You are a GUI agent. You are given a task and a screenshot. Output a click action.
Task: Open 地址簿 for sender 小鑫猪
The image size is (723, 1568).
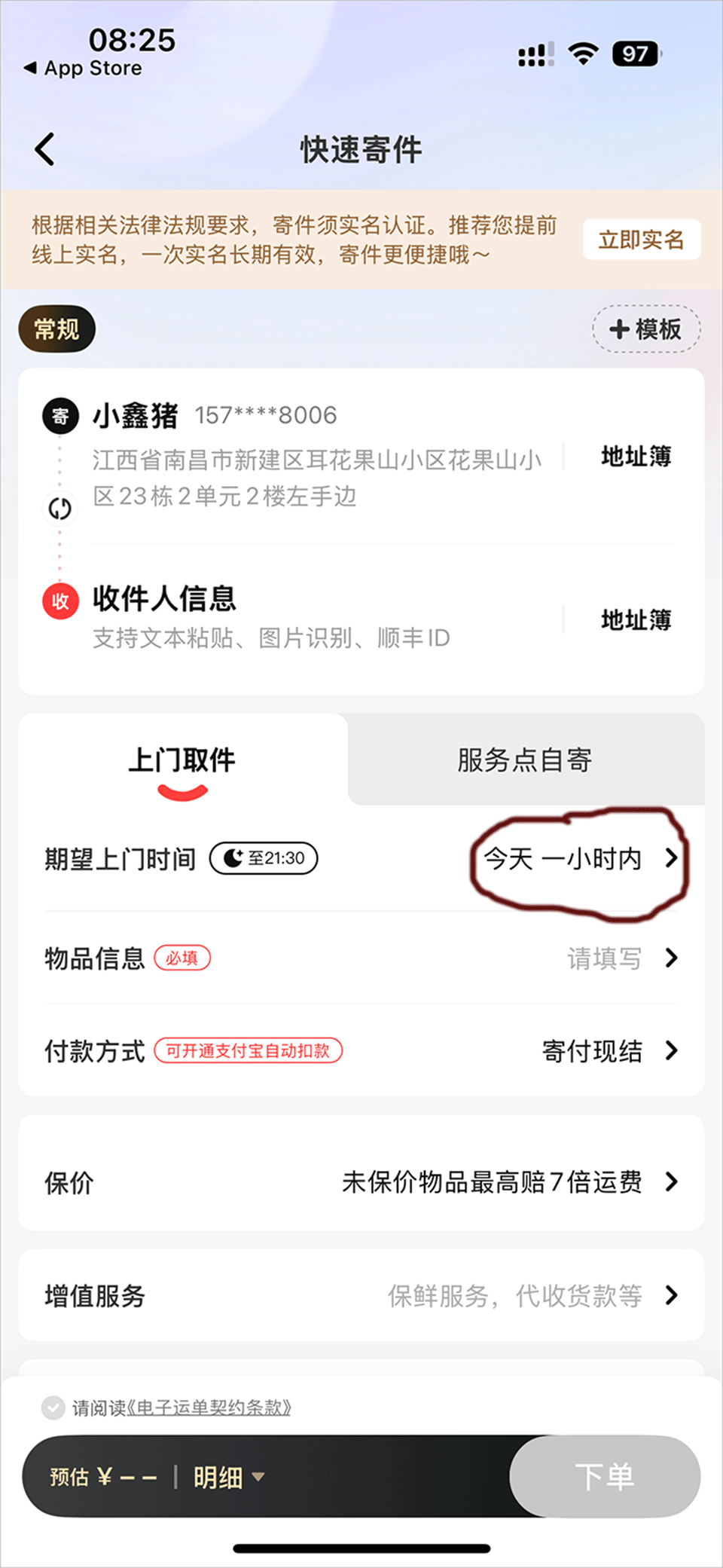point(636,457)
